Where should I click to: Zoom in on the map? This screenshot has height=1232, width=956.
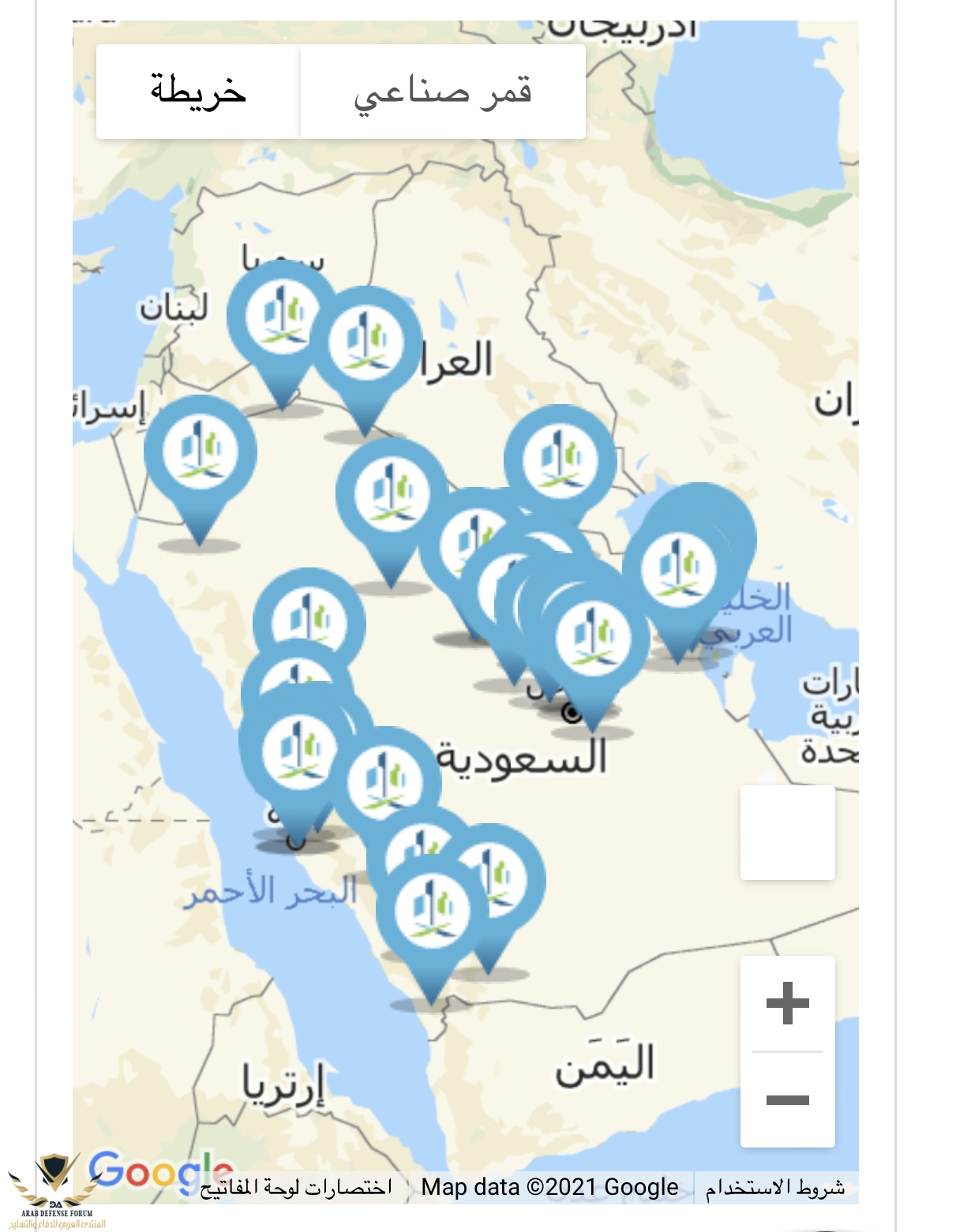[x=787, y=1004]
